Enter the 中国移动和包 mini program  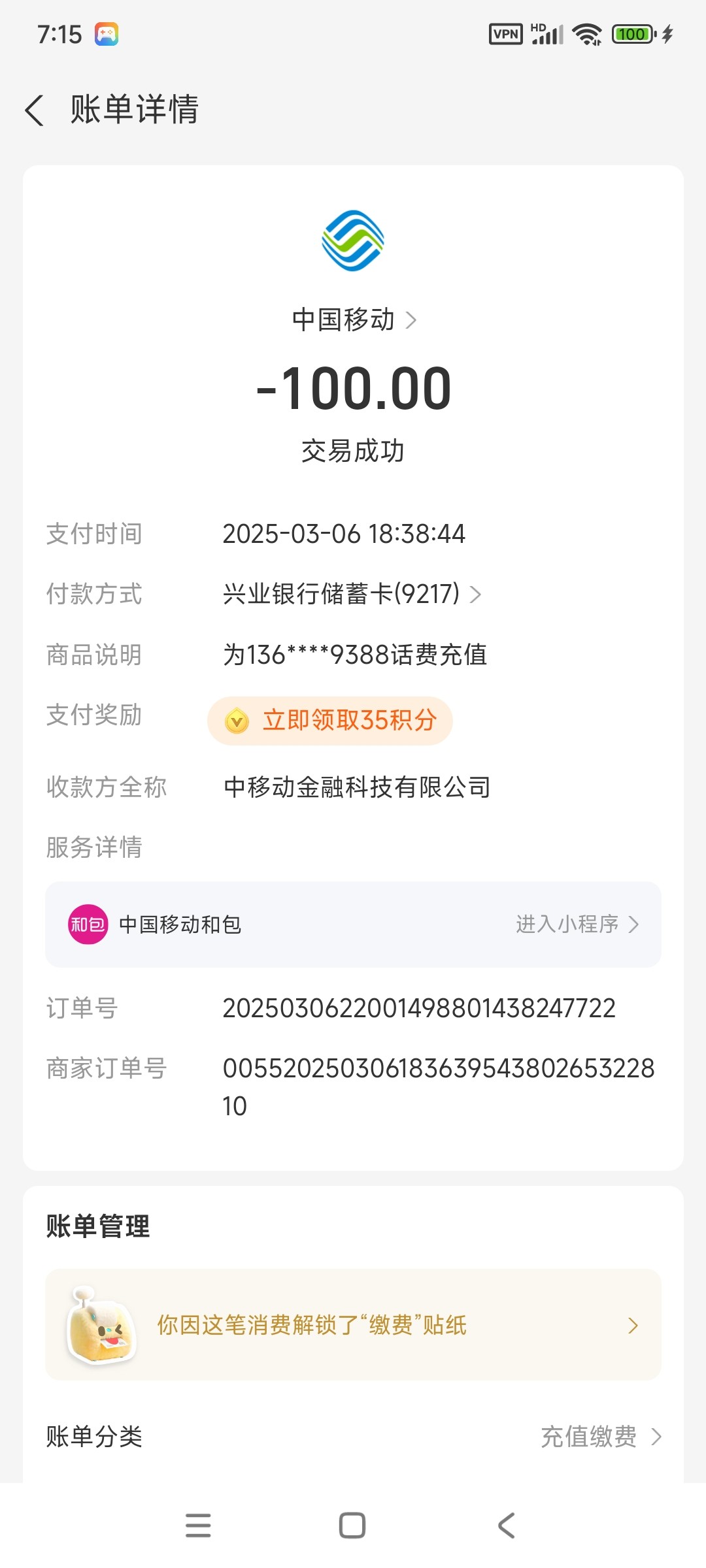pos(575,924)
